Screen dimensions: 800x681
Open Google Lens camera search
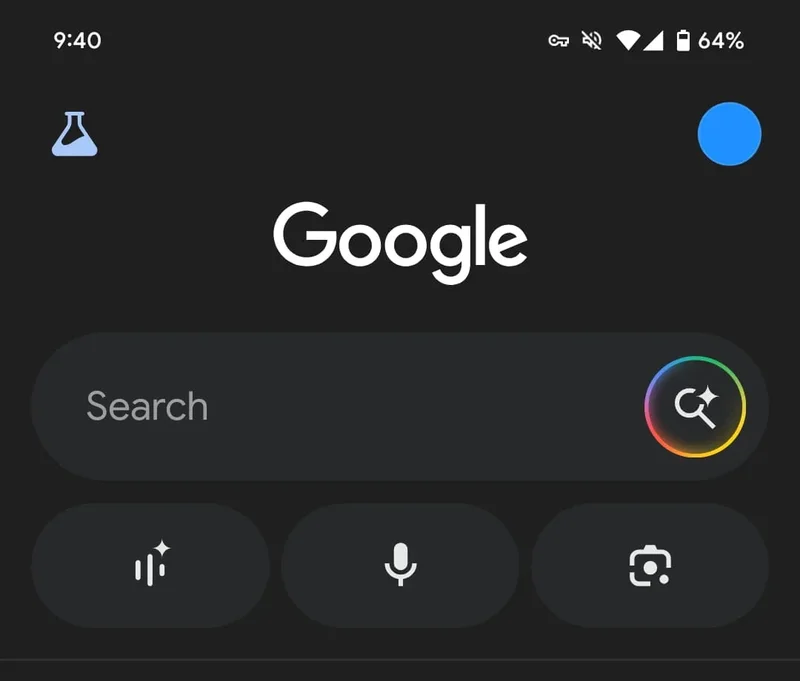(x=649, y=565)
